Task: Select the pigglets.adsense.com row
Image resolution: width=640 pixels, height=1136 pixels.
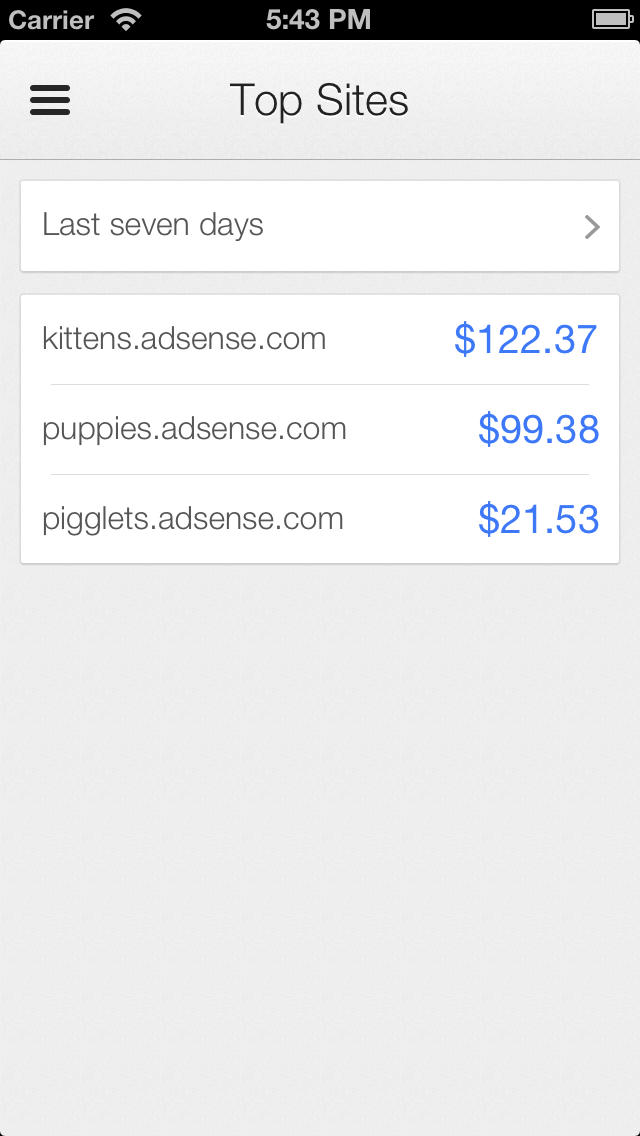Action: coord(320,519)
